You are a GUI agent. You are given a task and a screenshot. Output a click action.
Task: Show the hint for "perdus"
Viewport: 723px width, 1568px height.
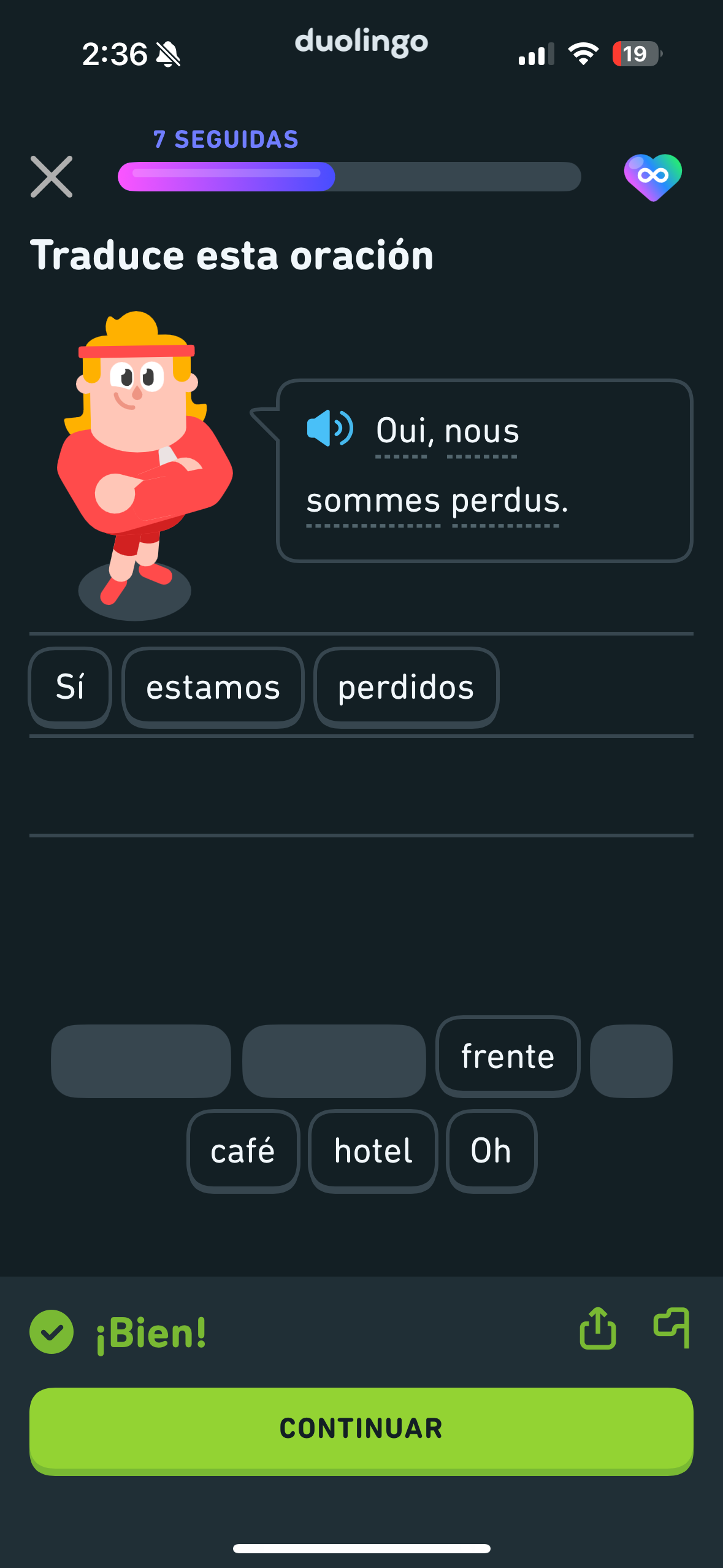pos(505,501)
